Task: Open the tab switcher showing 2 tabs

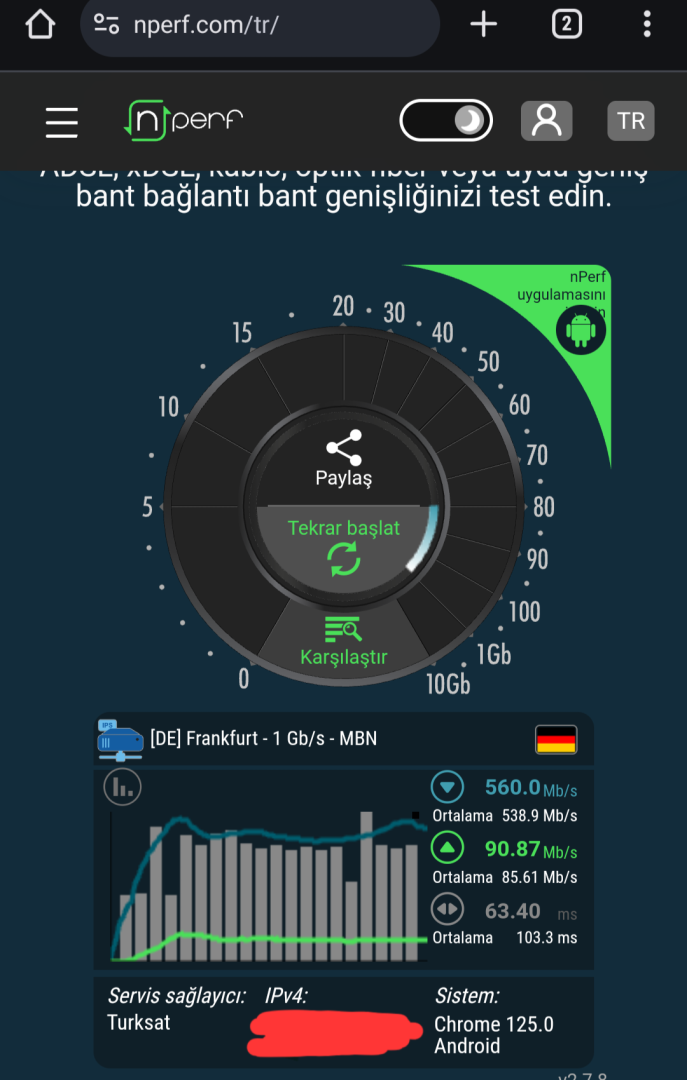Action: click(567, 24)
